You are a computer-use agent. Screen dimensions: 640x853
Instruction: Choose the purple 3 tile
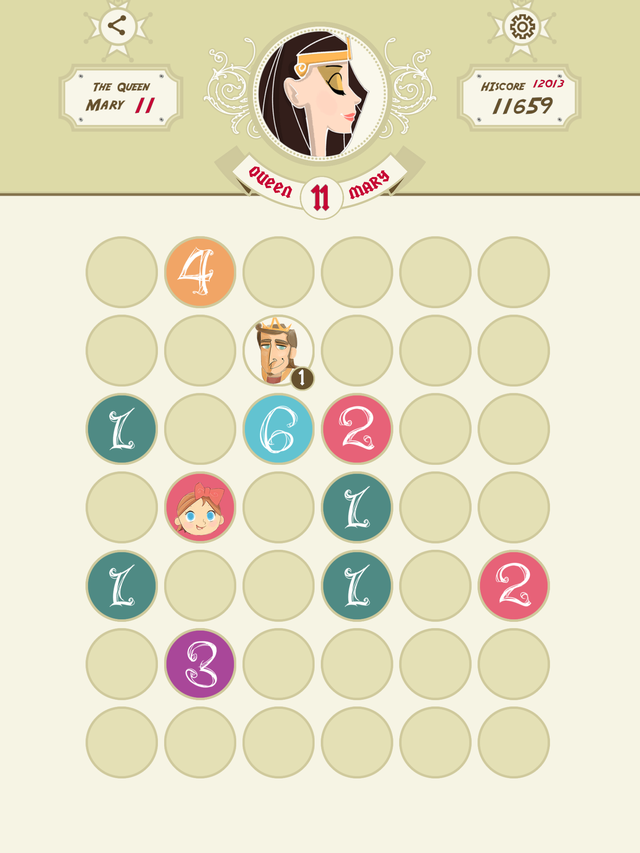point(200,664)
